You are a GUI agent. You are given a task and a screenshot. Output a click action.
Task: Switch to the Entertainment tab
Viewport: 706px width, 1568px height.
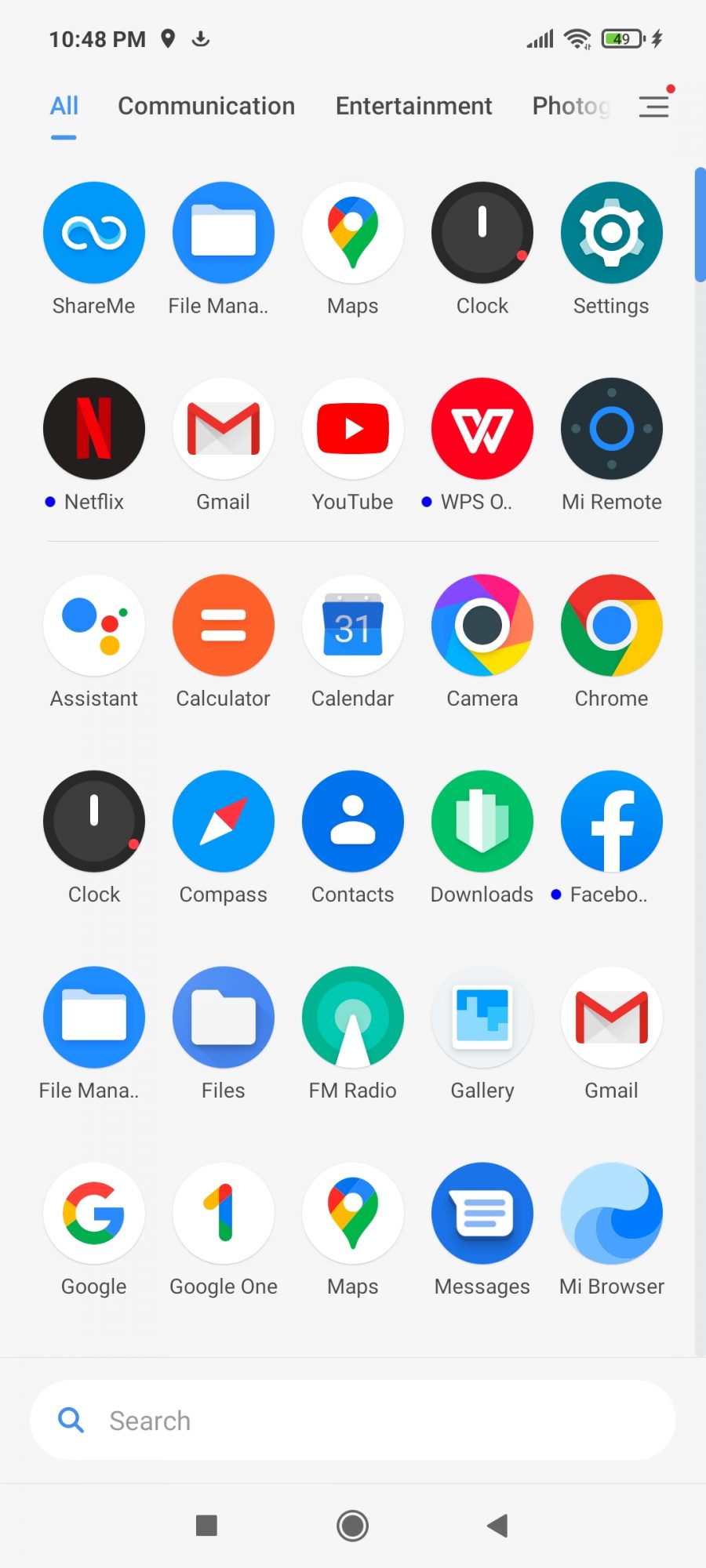pos(413,106)
